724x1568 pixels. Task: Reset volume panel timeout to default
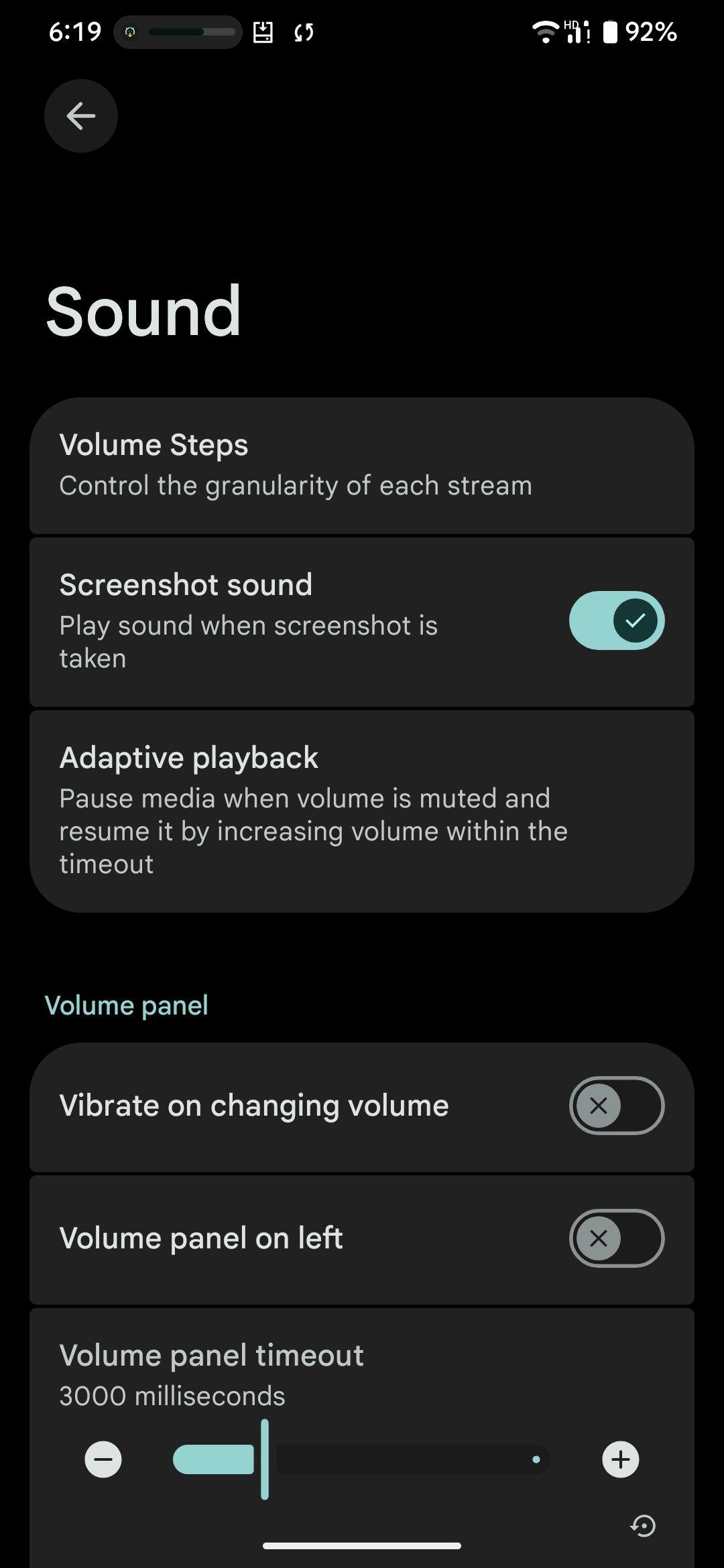643,1526
